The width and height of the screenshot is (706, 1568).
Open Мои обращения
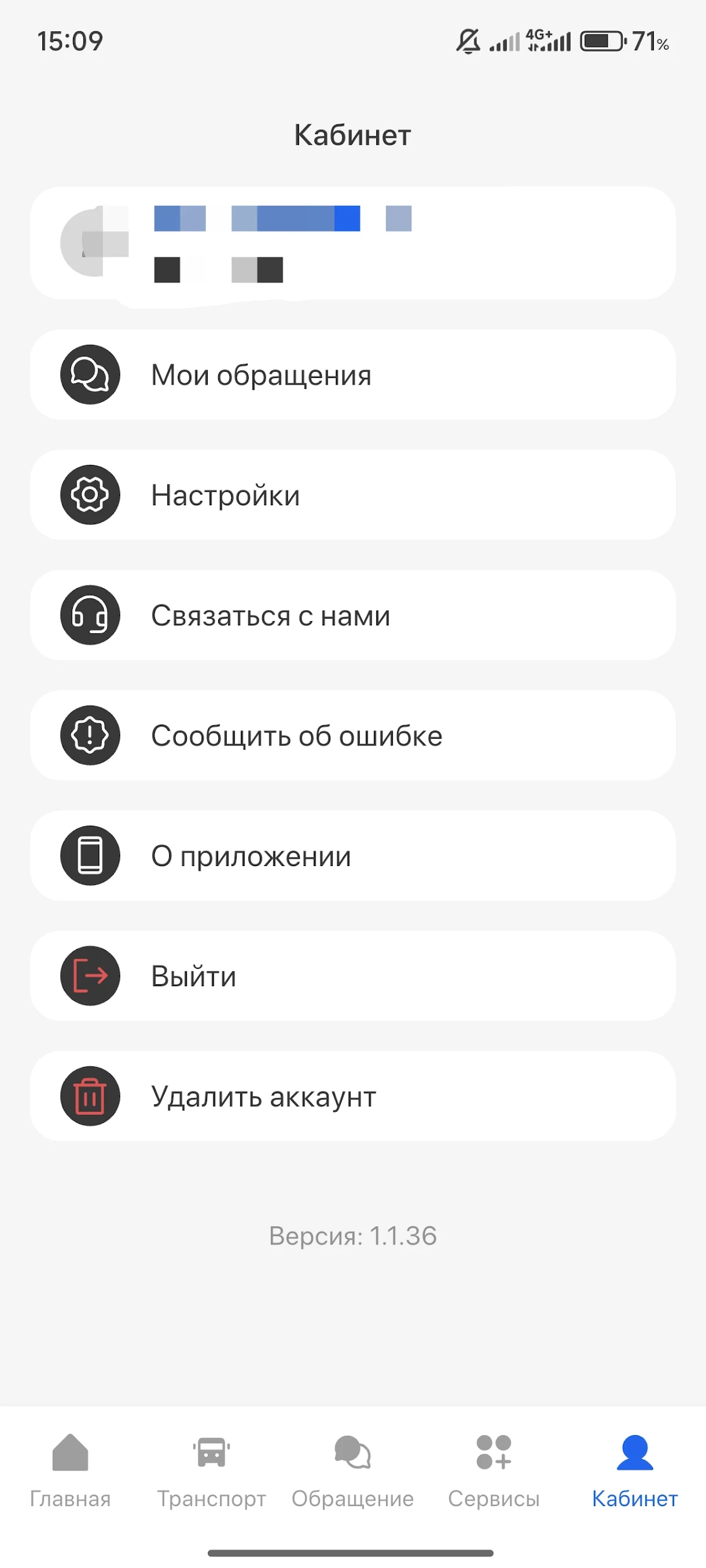352,375
